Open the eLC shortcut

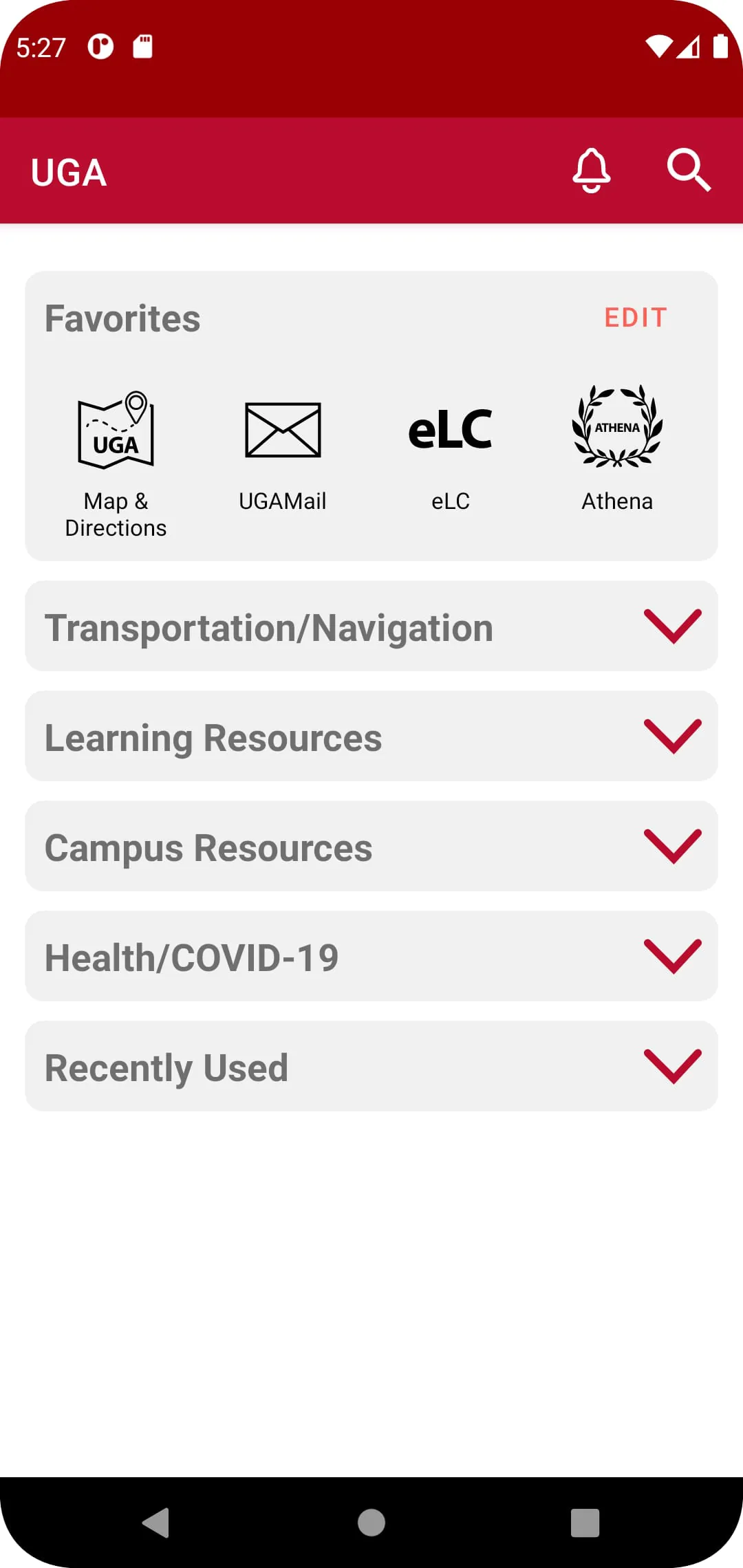pyautogui.click(x=451, y=454)
